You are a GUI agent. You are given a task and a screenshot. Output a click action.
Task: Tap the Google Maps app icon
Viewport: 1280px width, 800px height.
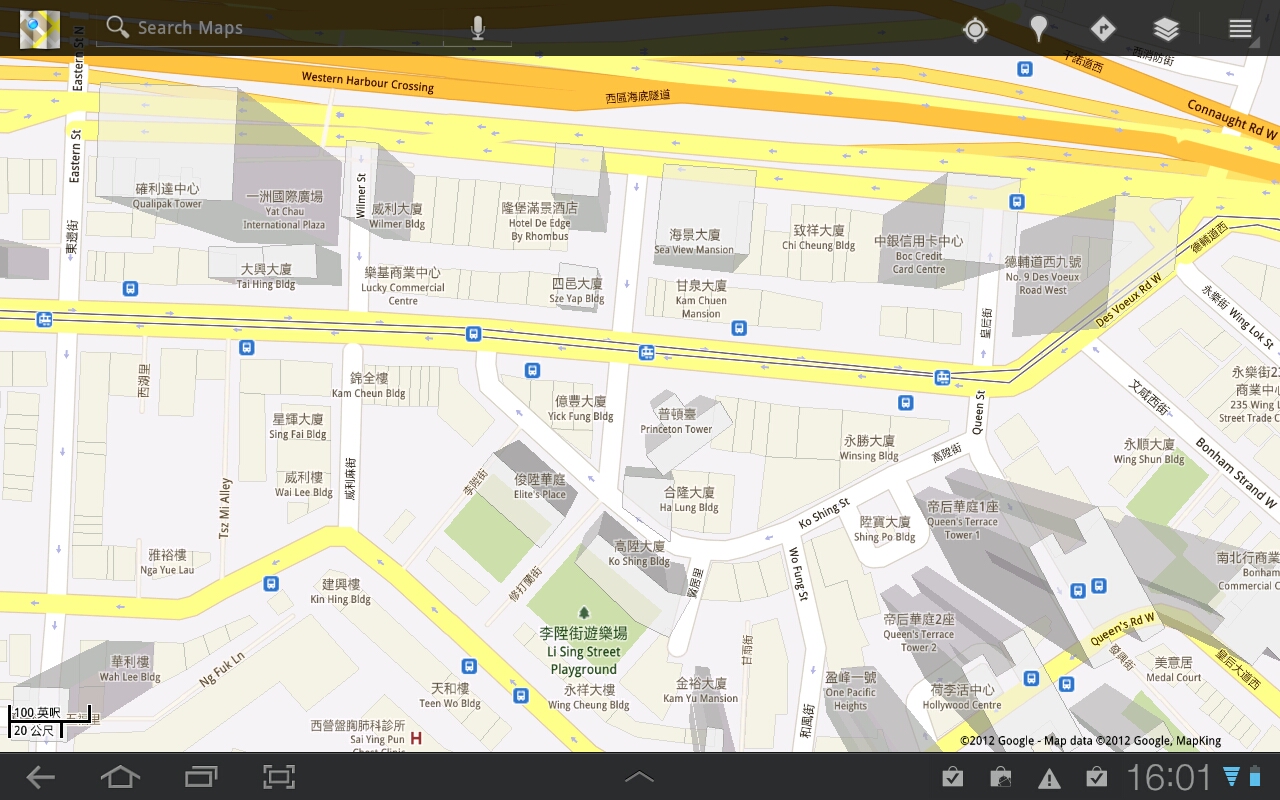pos(40,29)
